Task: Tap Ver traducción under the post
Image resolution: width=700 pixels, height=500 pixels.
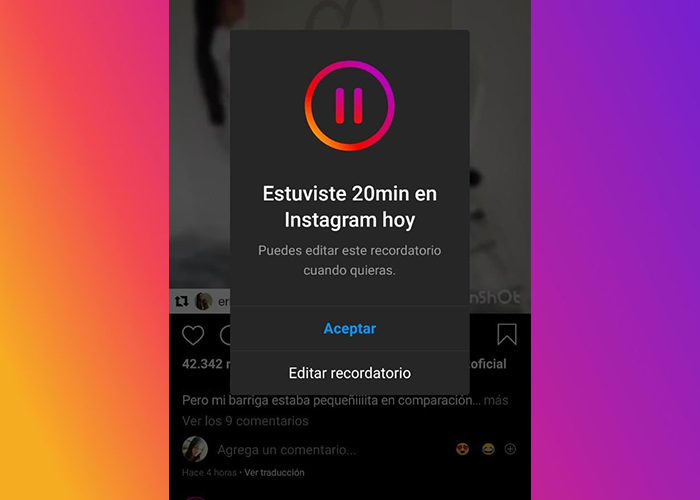Action: pyautogui.click(x=274, y=472)
